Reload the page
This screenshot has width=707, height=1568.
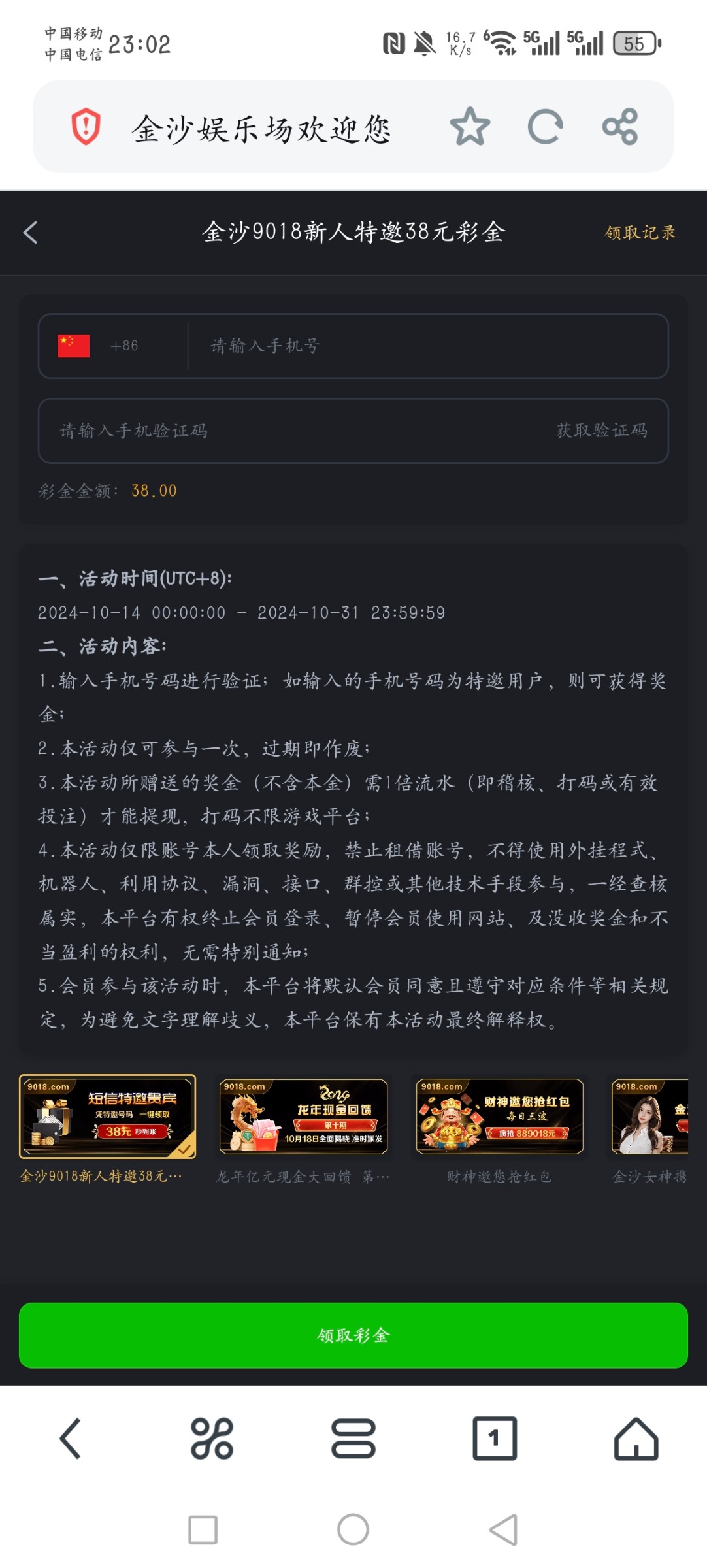coord(545,127)
